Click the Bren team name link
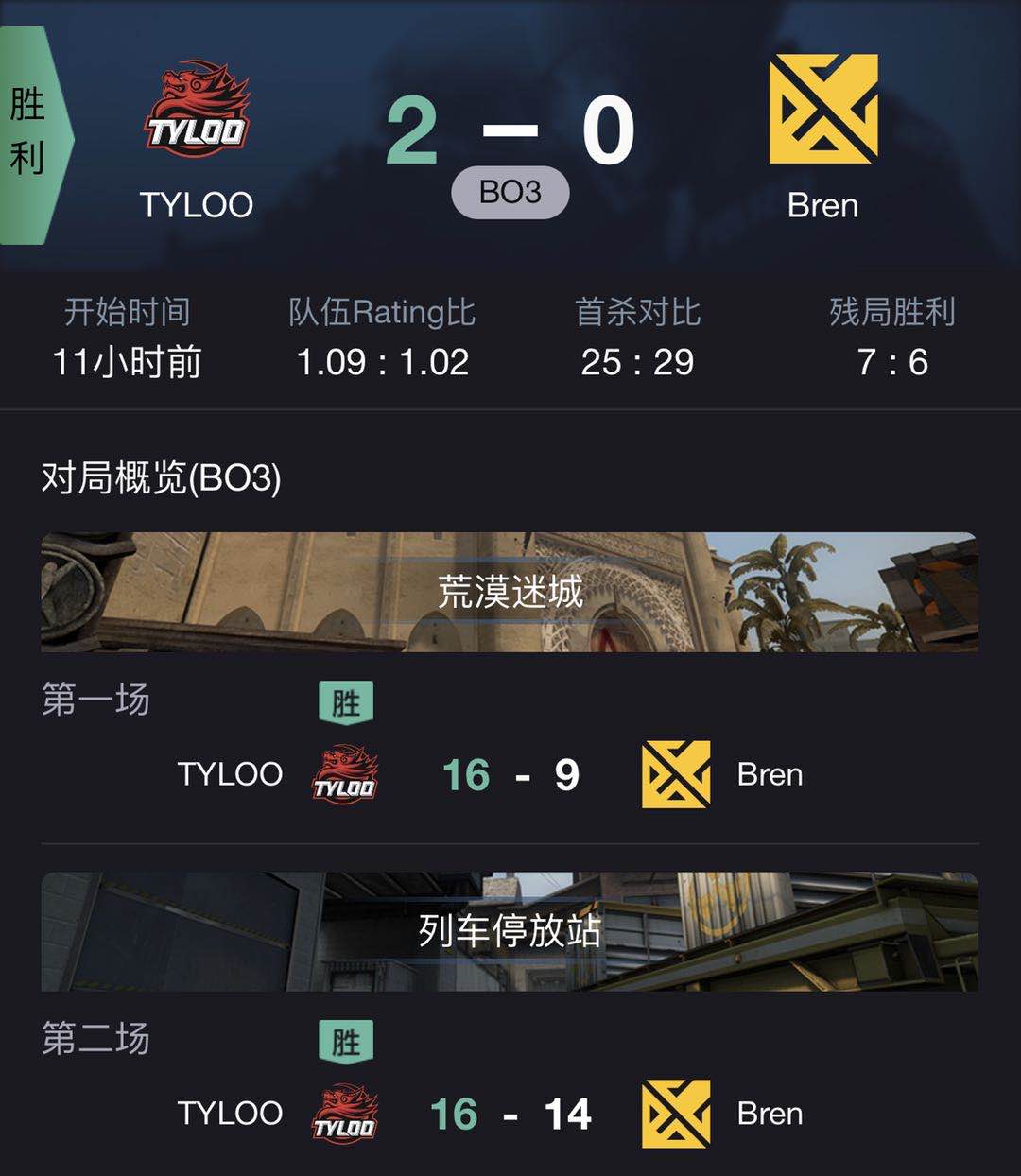The width and height of the screenshot is (1021, 1176). click(822, 205)
